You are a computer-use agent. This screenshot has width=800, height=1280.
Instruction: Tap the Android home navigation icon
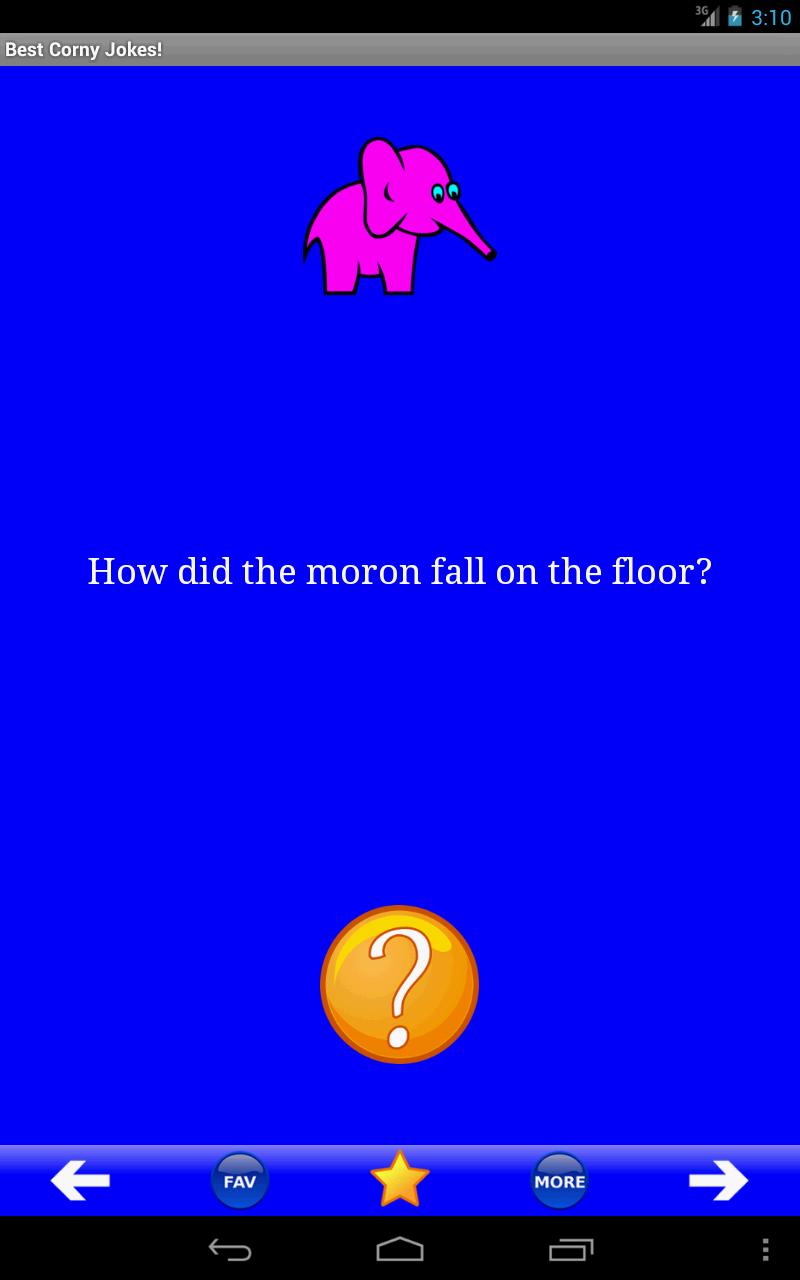400,1248
